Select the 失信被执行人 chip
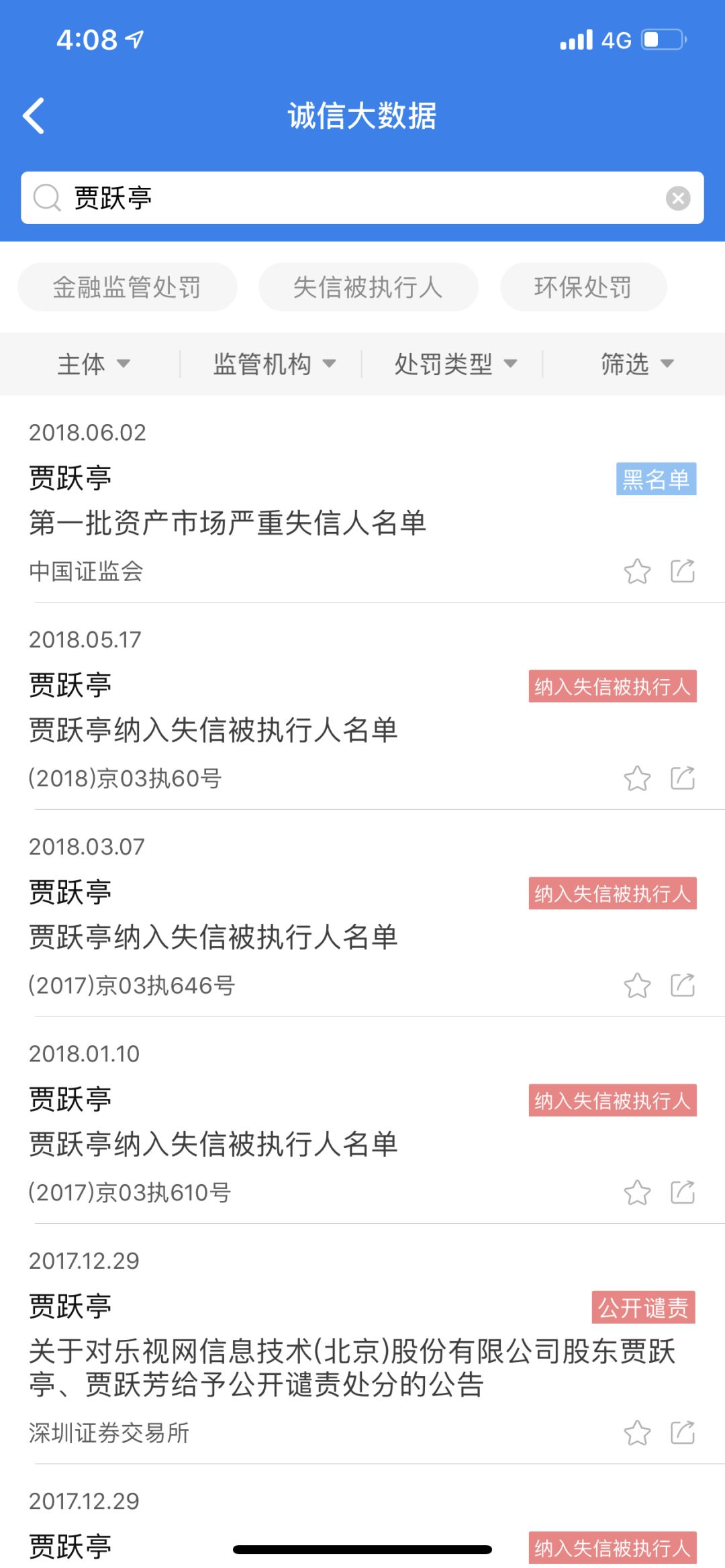The width and height of the screenshot is (725, 1568). [x=368, y=287]
